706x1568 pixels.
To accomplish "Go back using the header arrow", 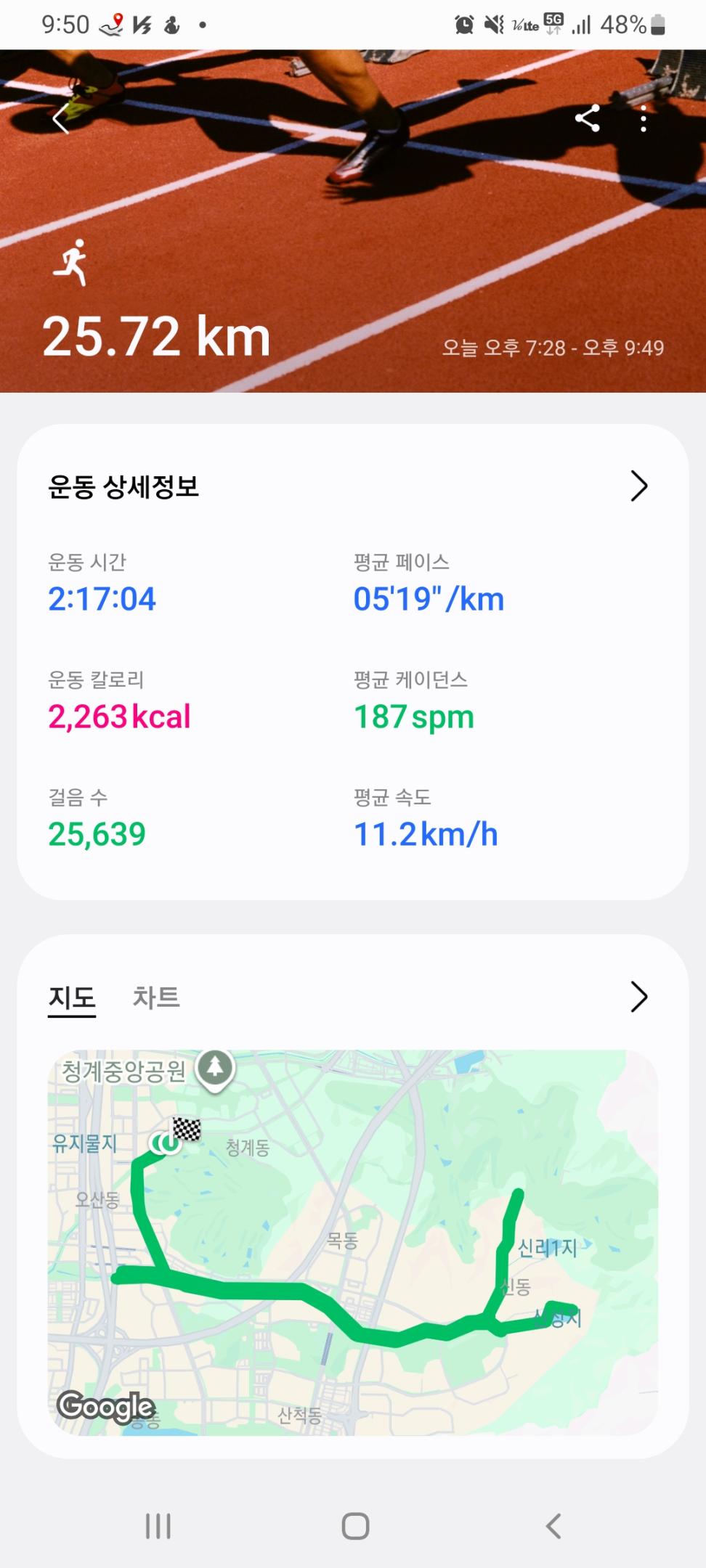I will click(61, 118).
